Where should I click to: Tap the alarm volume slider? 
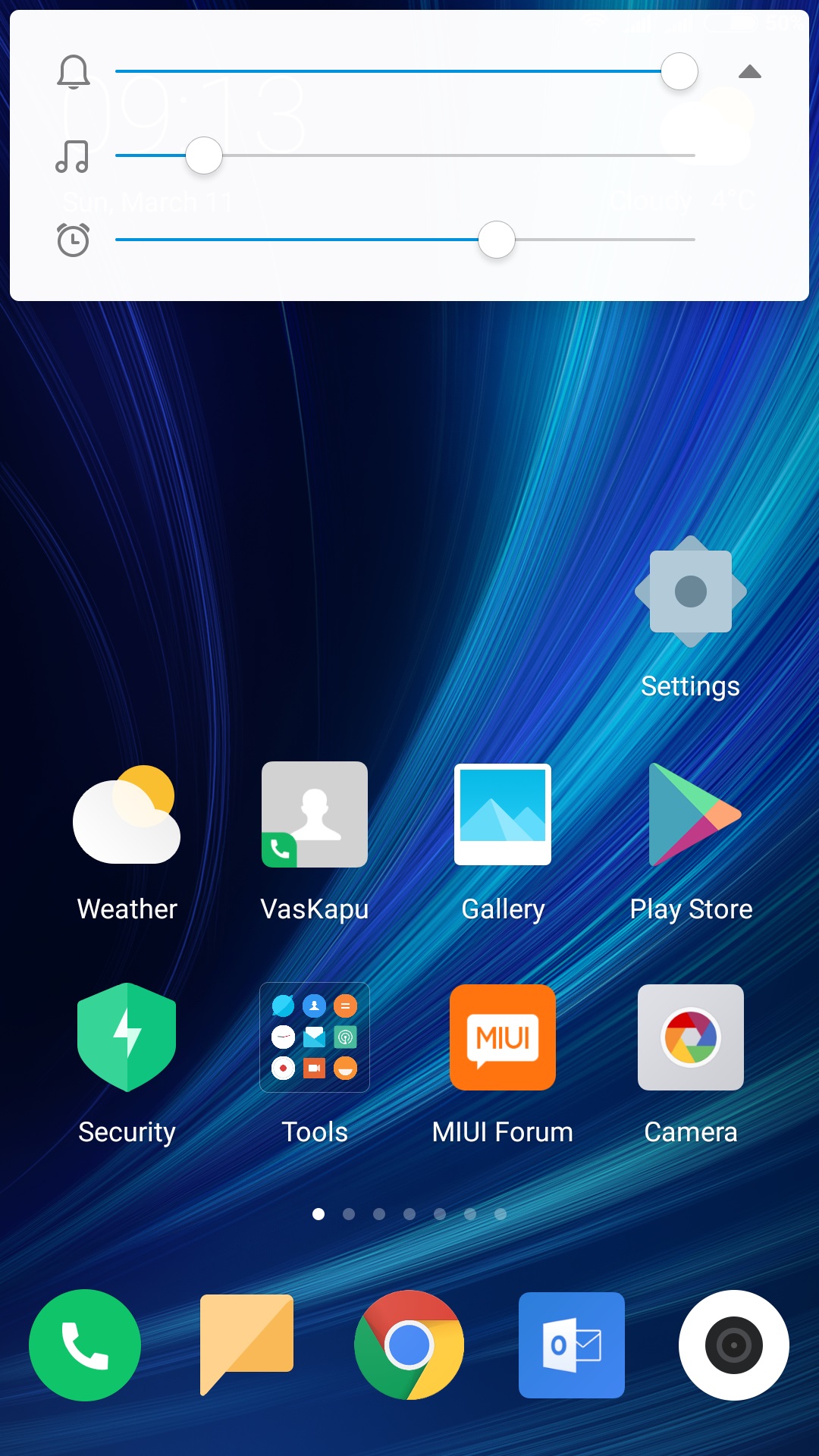pos(497,240)
